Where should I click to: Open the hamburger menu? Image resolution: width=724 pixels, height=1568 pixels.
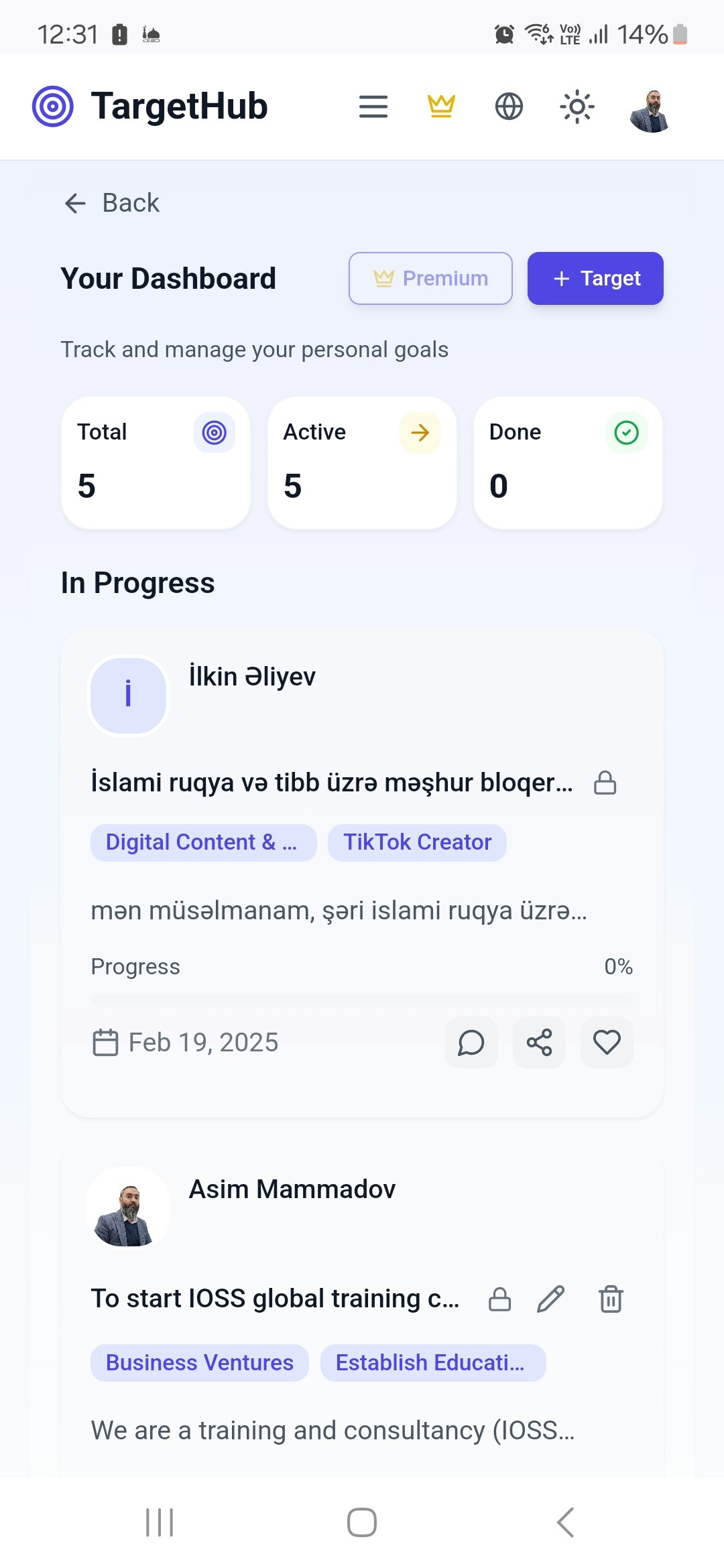pos(373,107)
